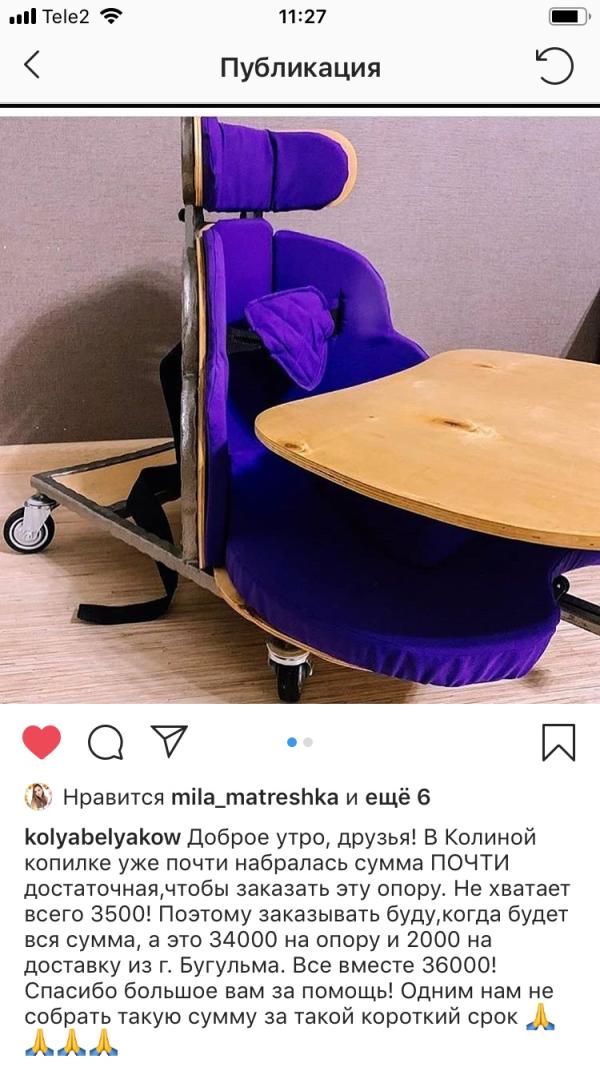600x1066 pixels.
Task: Refresh the post with the reload icon
Action: point(554,67)
